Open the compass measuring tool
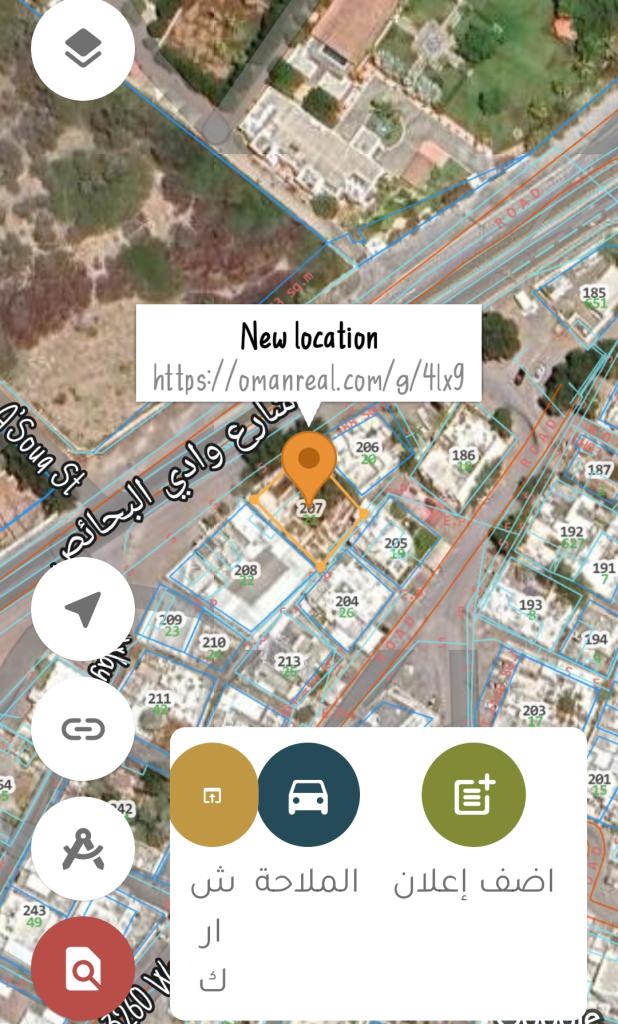 pos(83,849)
